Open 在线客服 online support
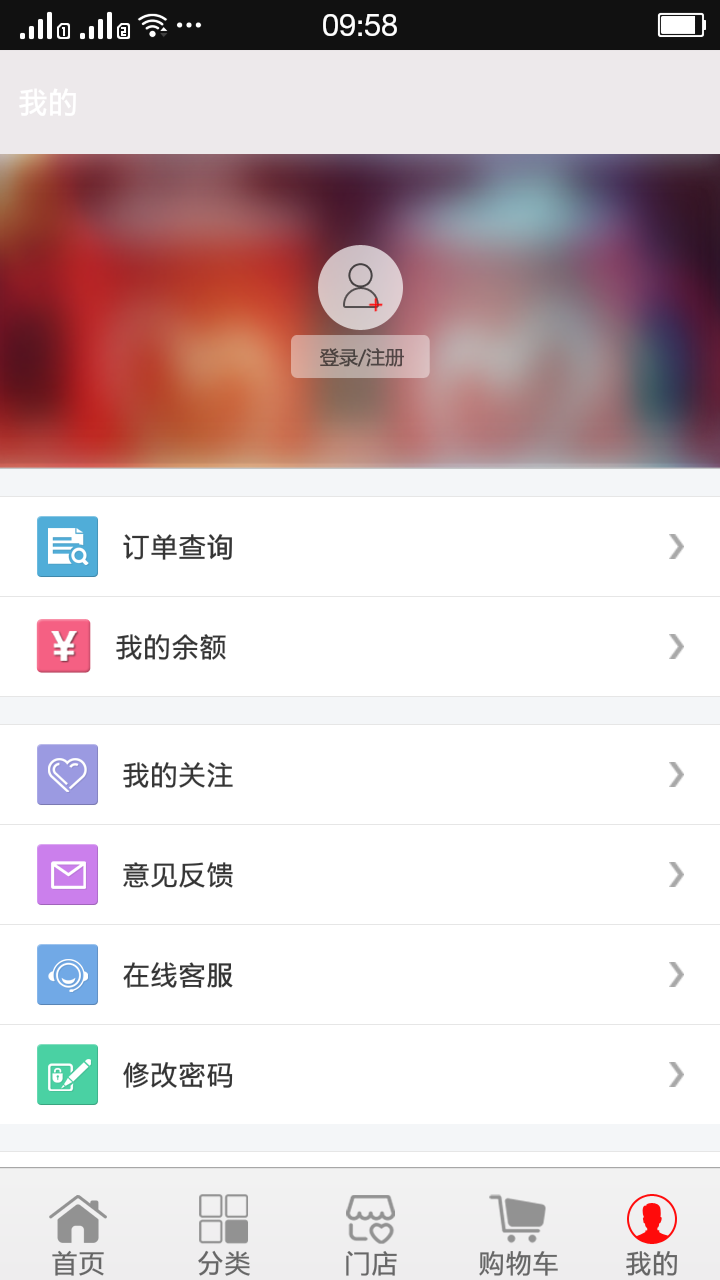 [360, 975]
